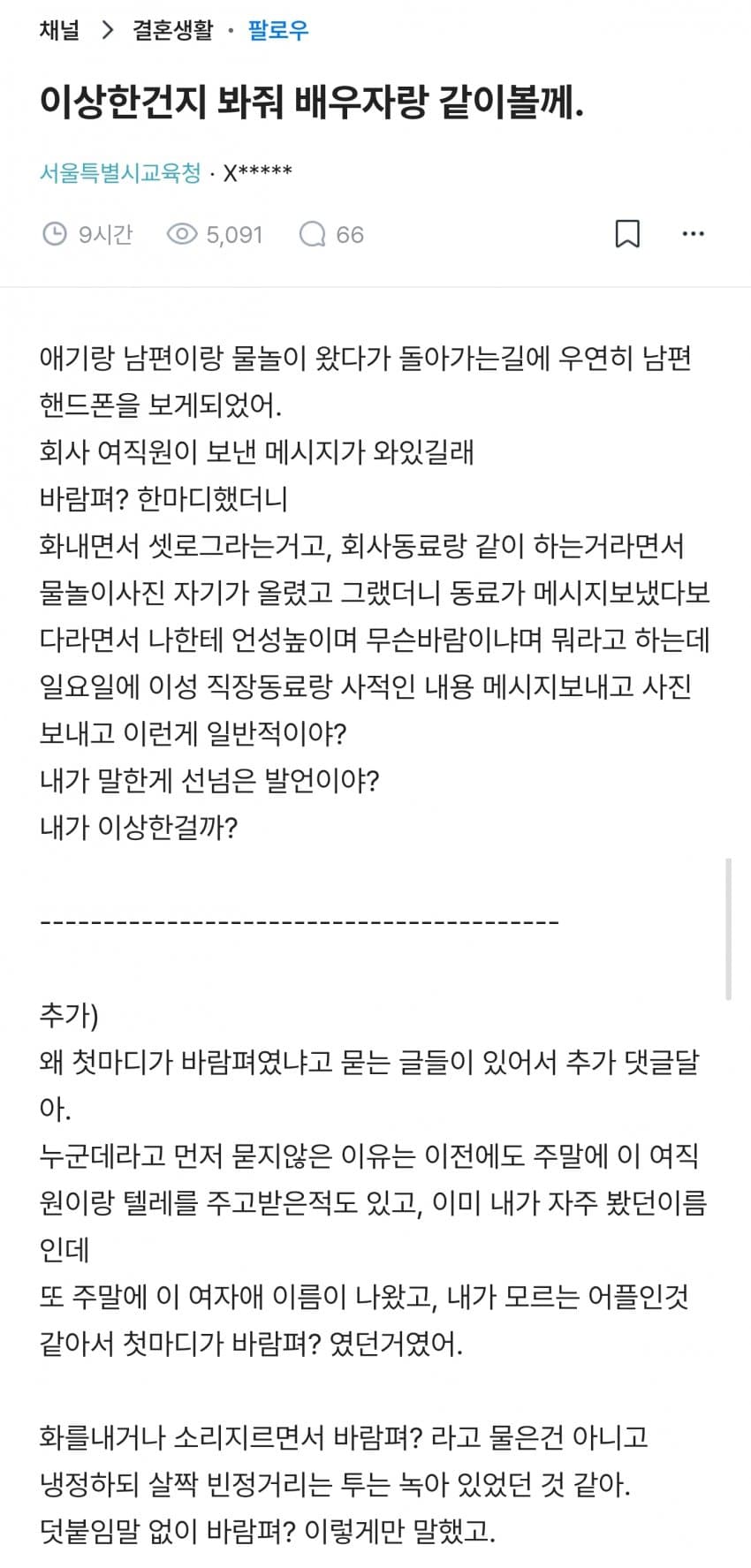Viewport: 751px width, 1568px height.
Task: Open the three-dot overflow menu
Action: click(694, 234)
